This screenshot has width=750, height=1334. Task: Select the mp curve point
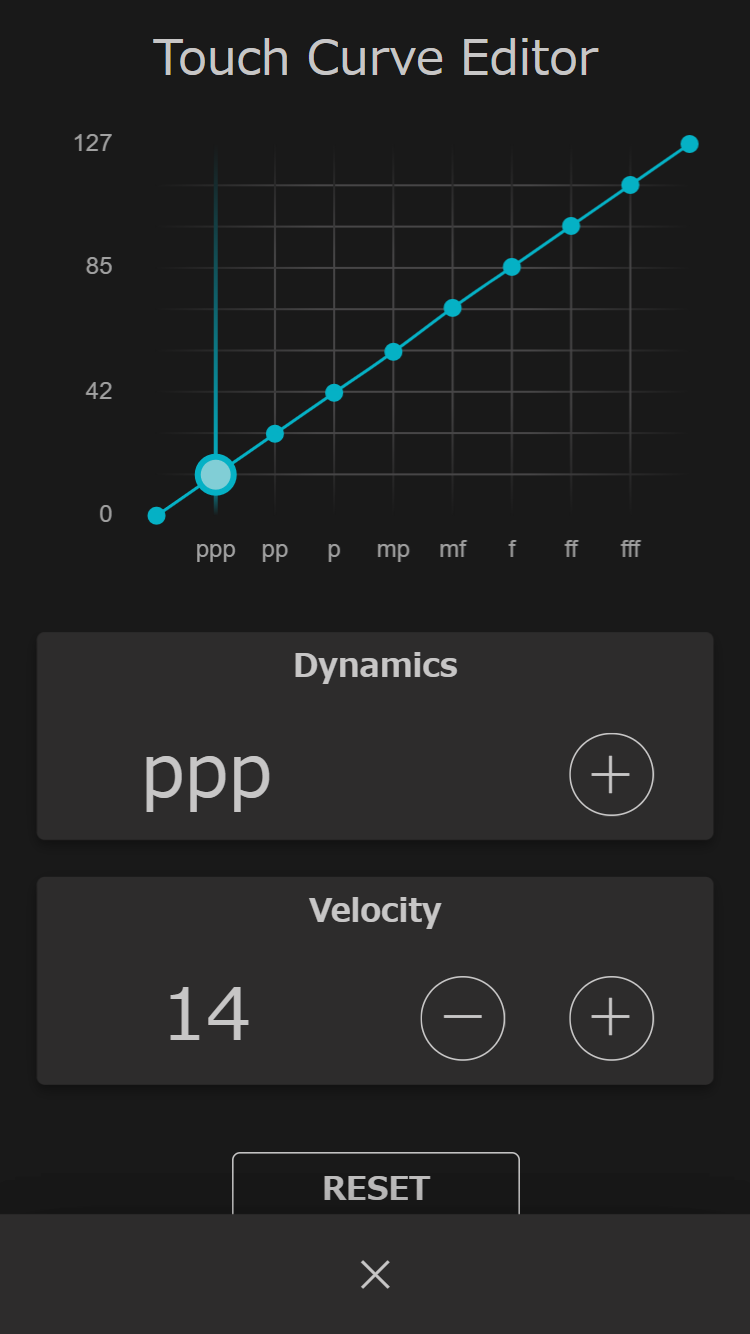click(393, 352)
